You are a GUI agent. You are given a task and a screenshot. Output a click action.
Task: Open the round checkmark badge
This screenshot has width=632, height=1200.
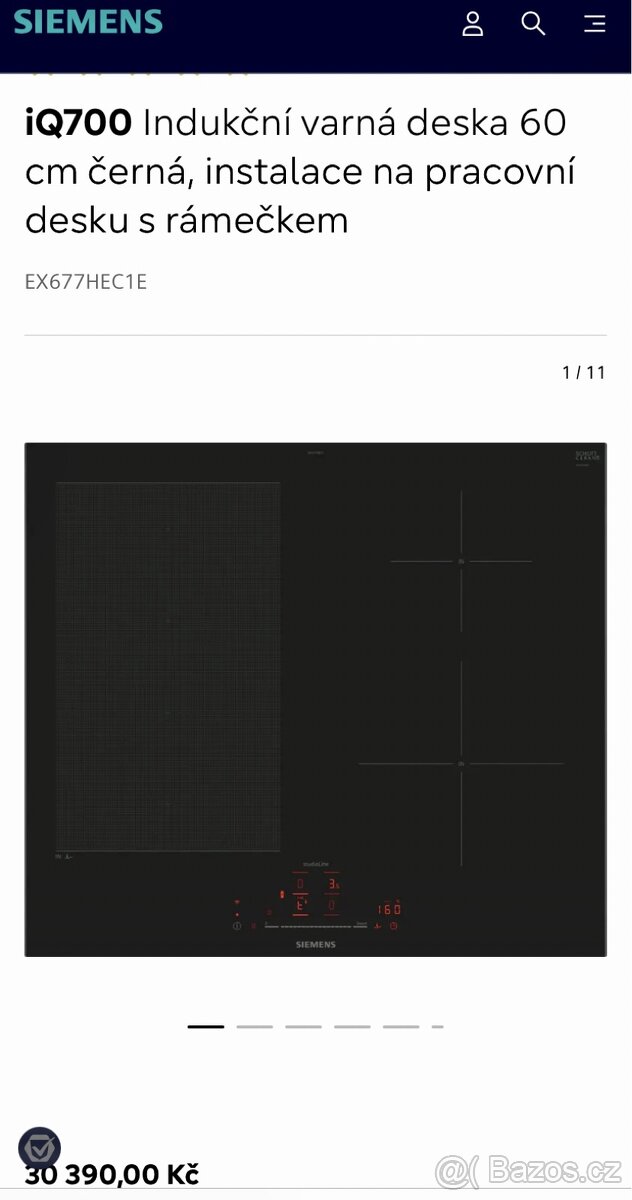pyautogui.click(x=40, y=1148)
